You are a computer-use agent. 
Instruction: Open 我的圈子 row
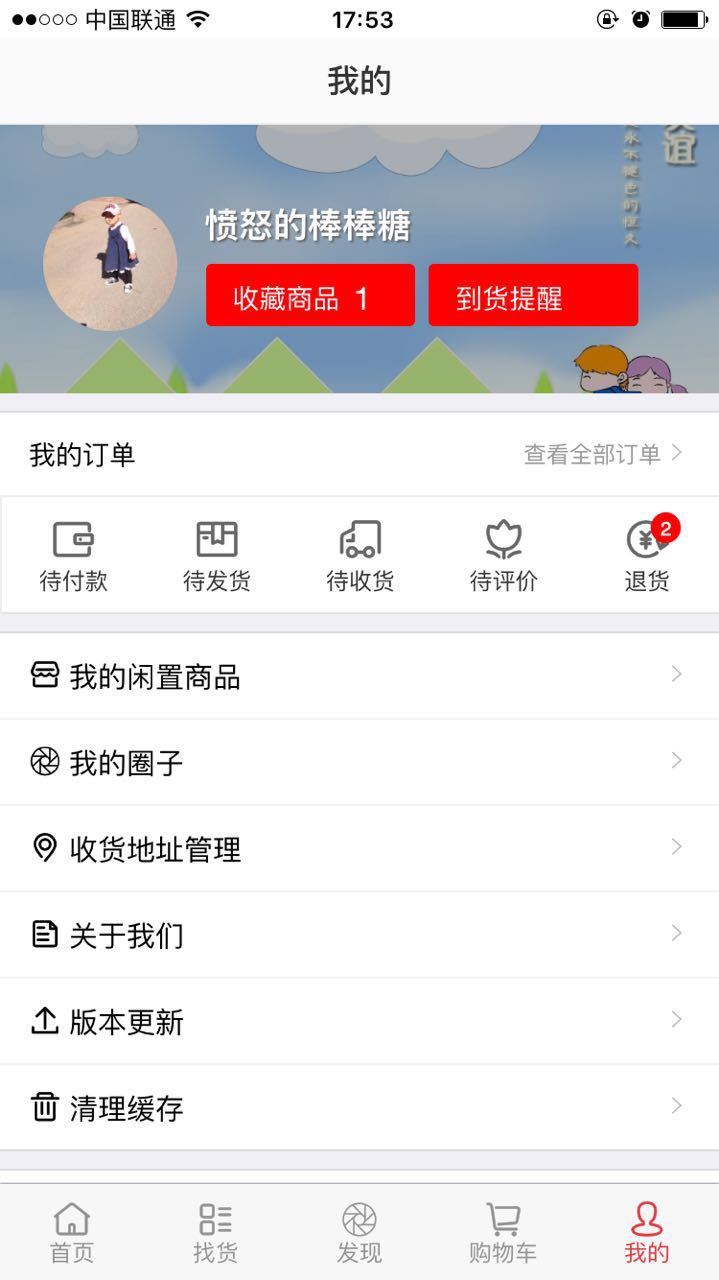359,763
